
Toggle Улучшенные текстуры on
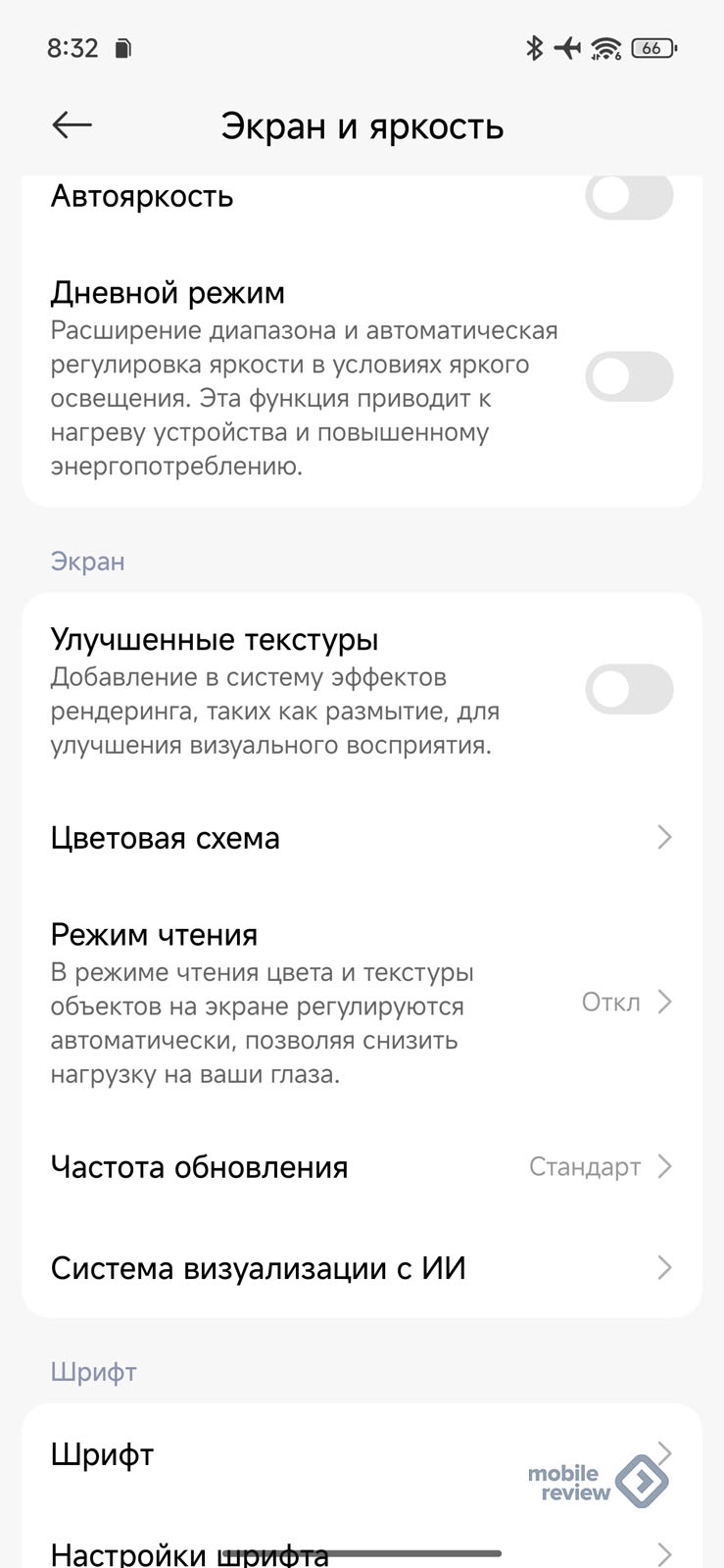click(x=629, y=690)
